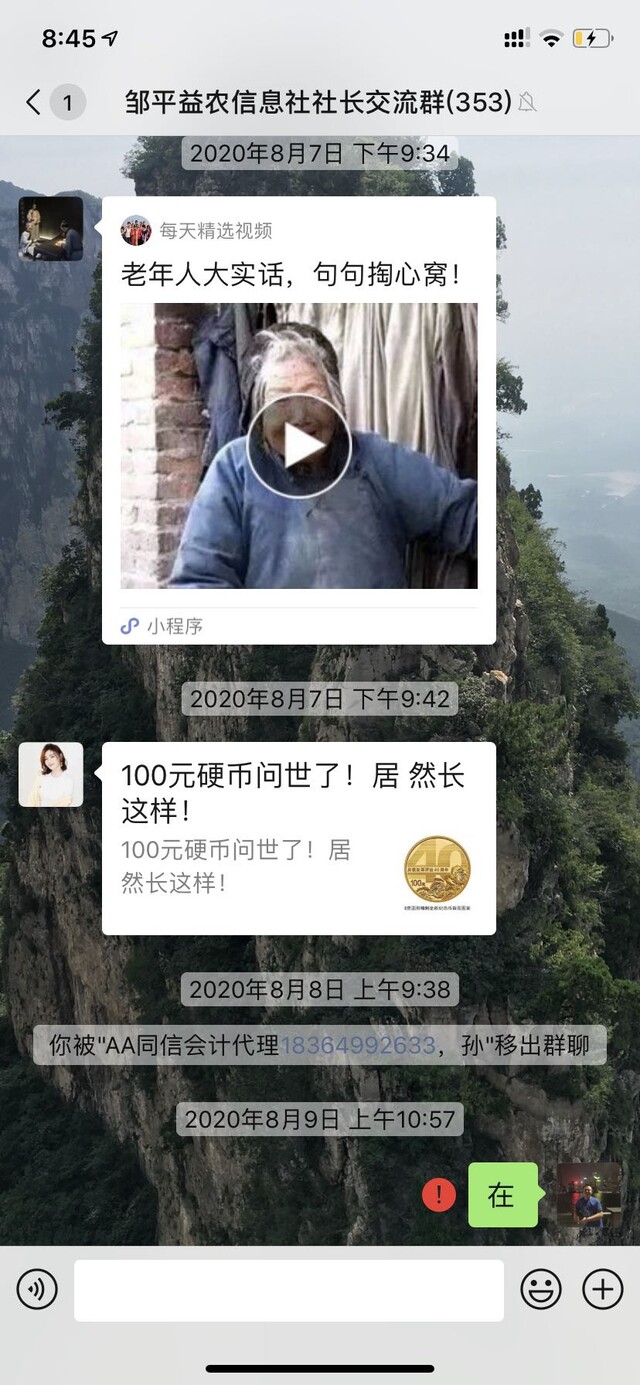The width and height of the screenshot is (640, 1385).
Task: Open the plus attachments menu
Action: (x=603, y=1290)
